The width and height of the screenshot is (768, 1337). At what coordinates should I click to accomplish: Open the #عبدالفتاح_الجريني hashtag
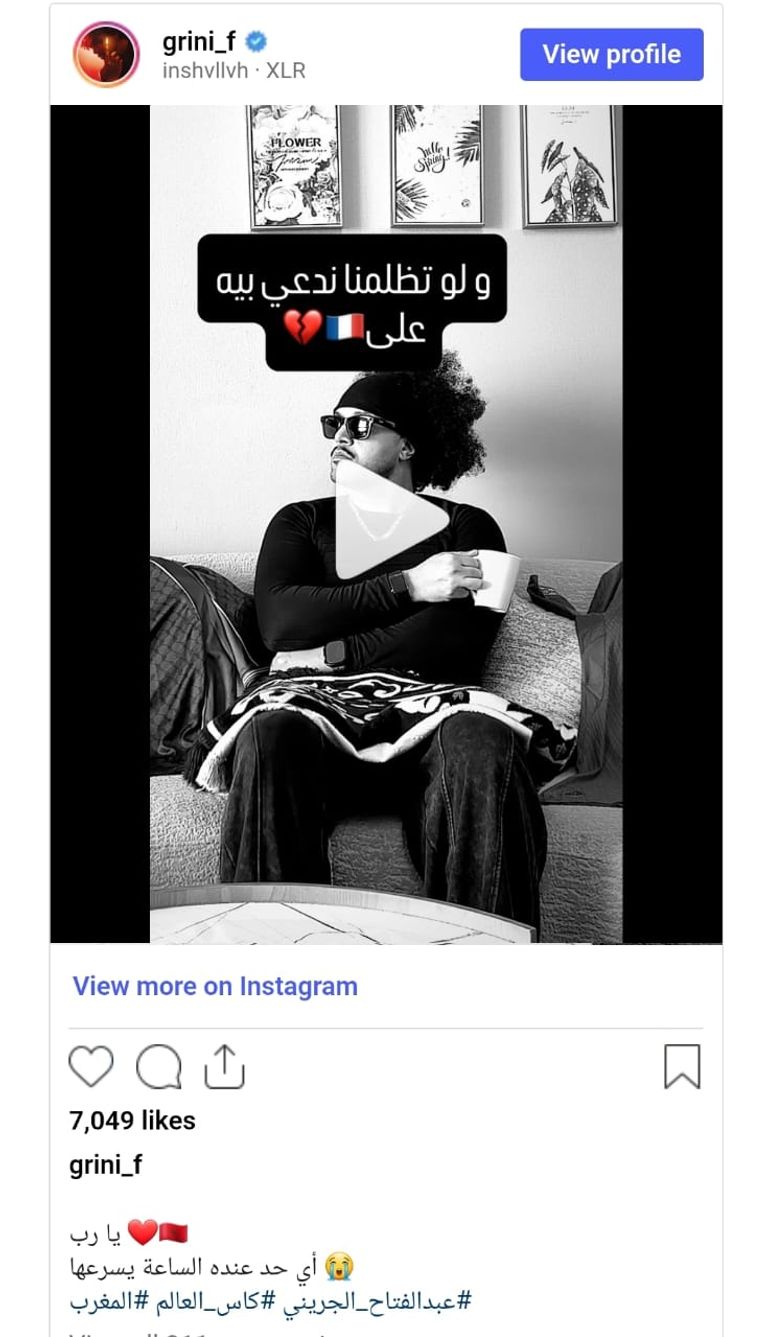point(377,1301)
